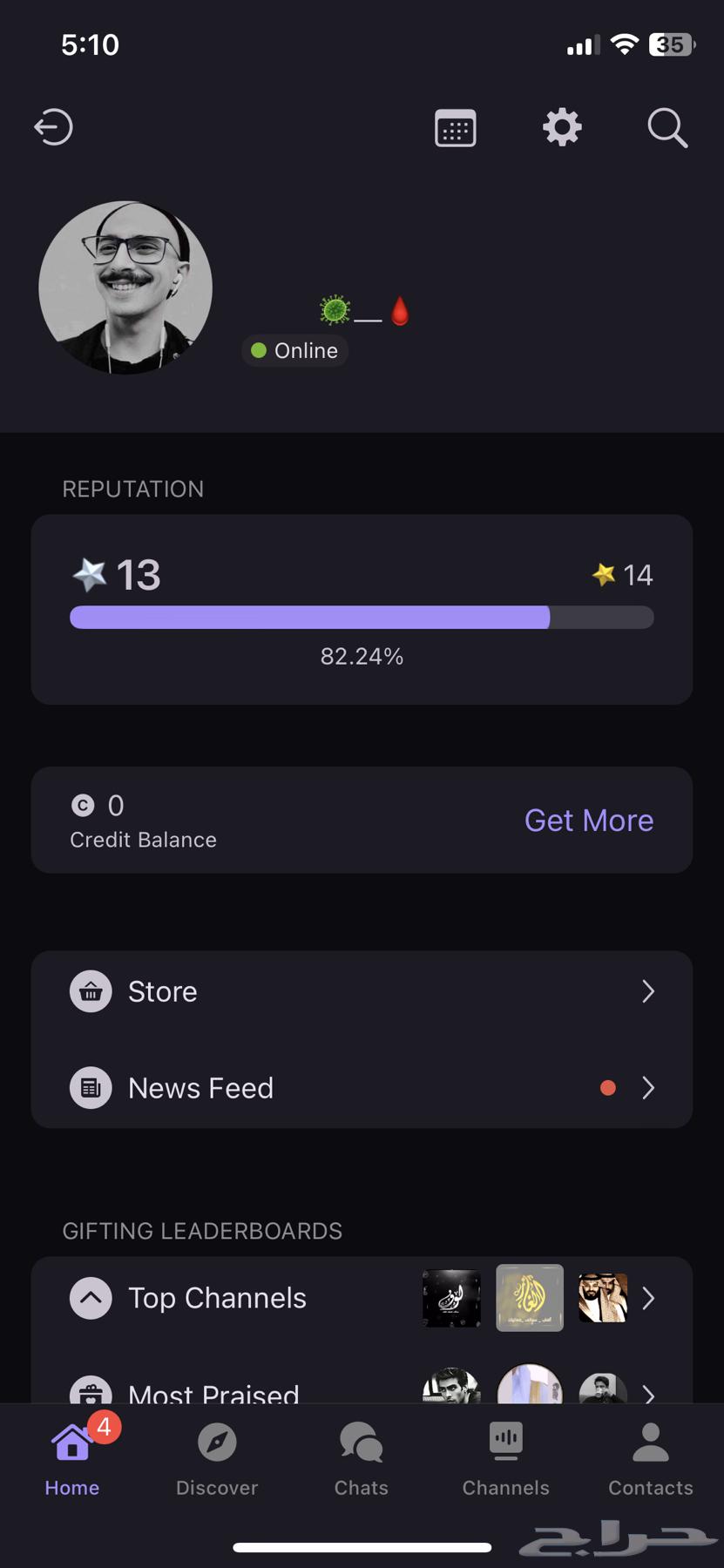View the profile picture
724x1568 pixels.
click(x=125, y=287)
